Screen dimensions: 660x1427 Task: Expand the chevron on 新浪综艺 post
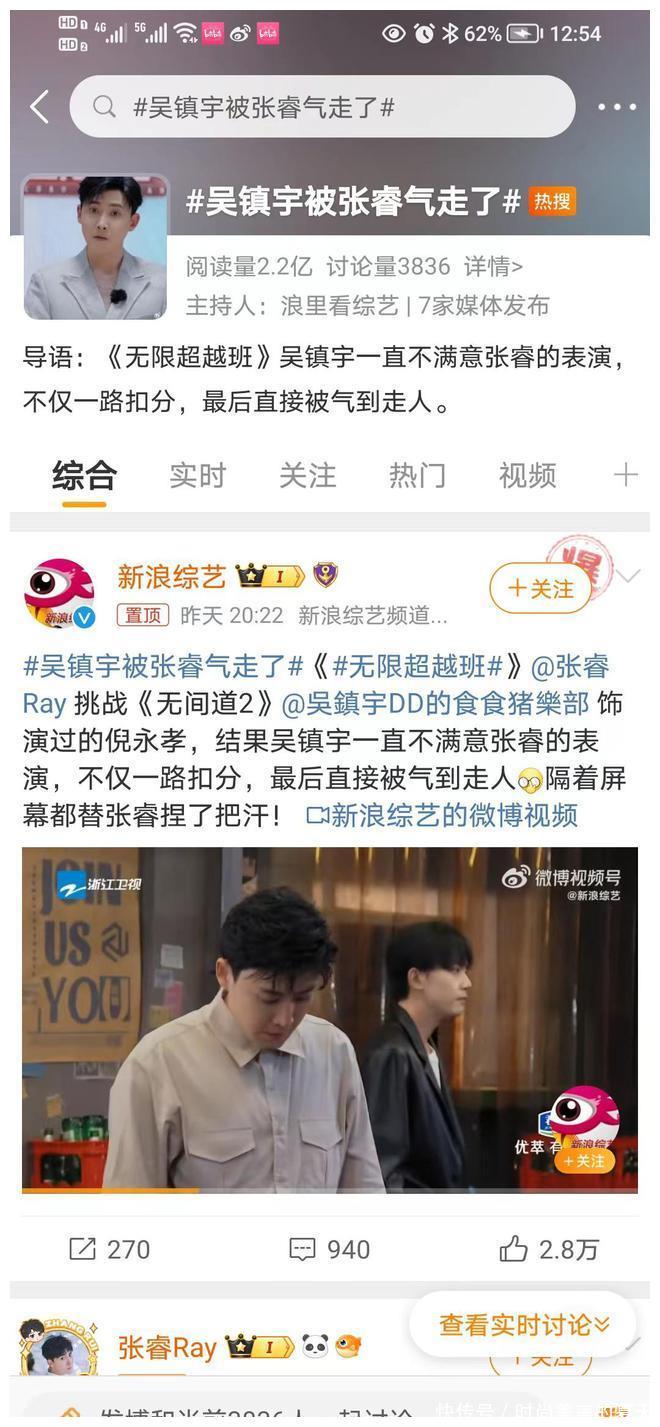point(628,575)
